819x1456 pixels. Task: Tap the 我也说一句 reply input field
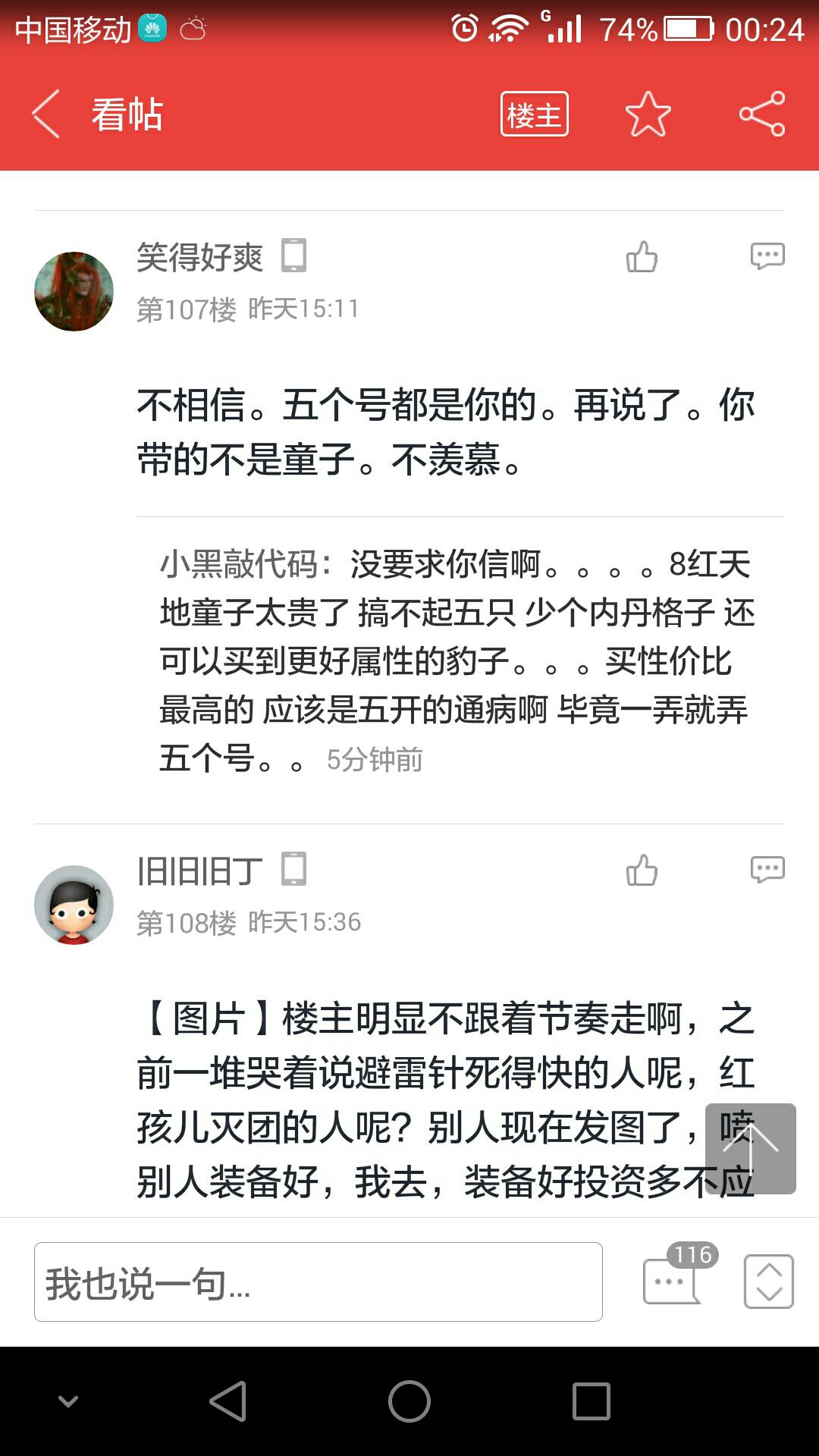[318, 1282]
